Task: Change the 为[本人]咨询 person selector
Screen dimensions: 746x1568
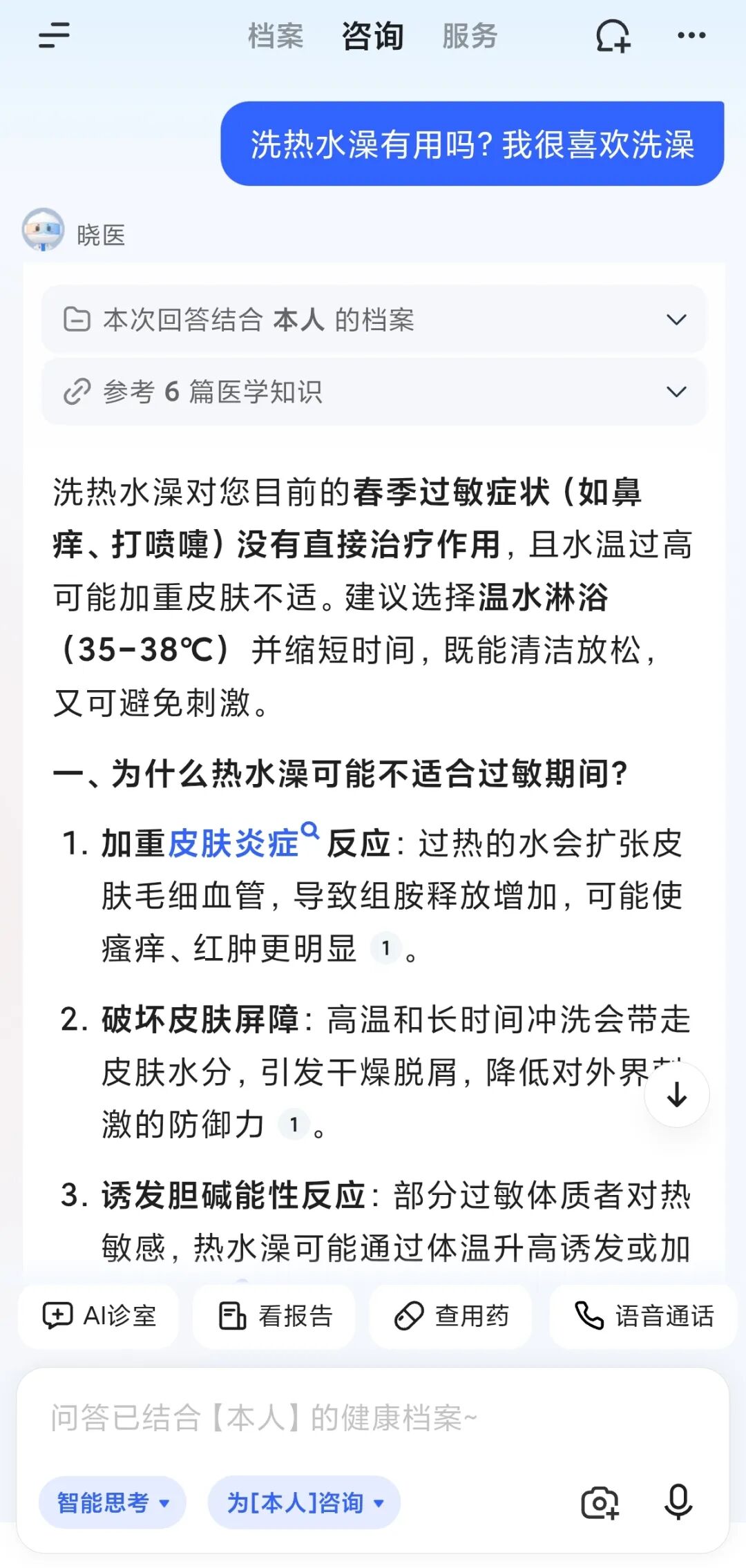Action: click(305, 1502)
